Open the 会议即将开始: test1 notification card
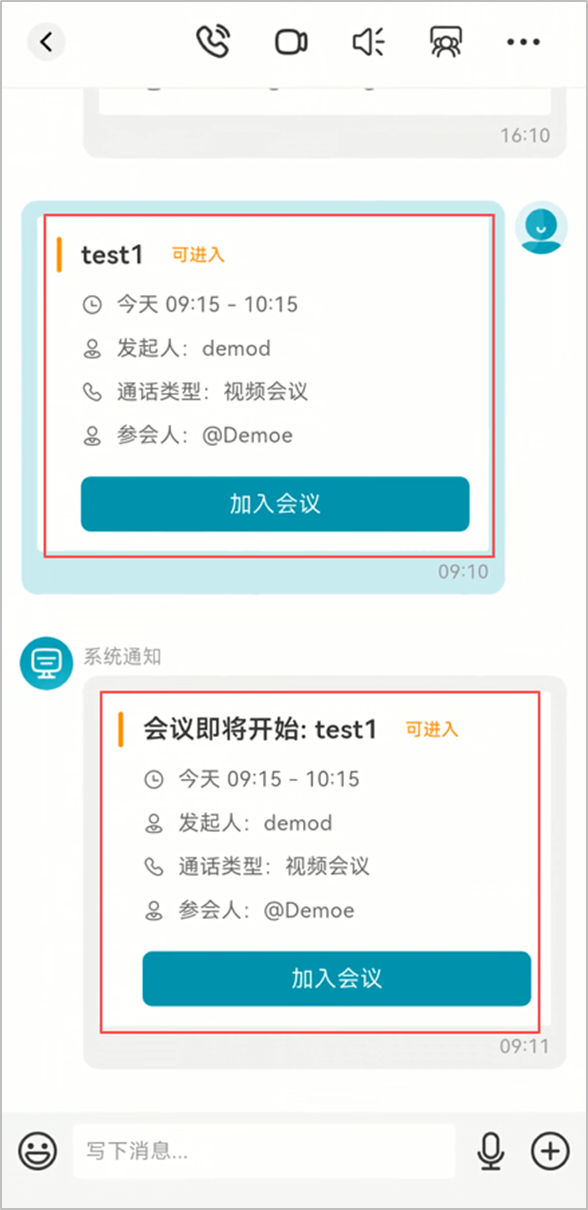This screenshot has width=588, height=1210. pos(320,862)
